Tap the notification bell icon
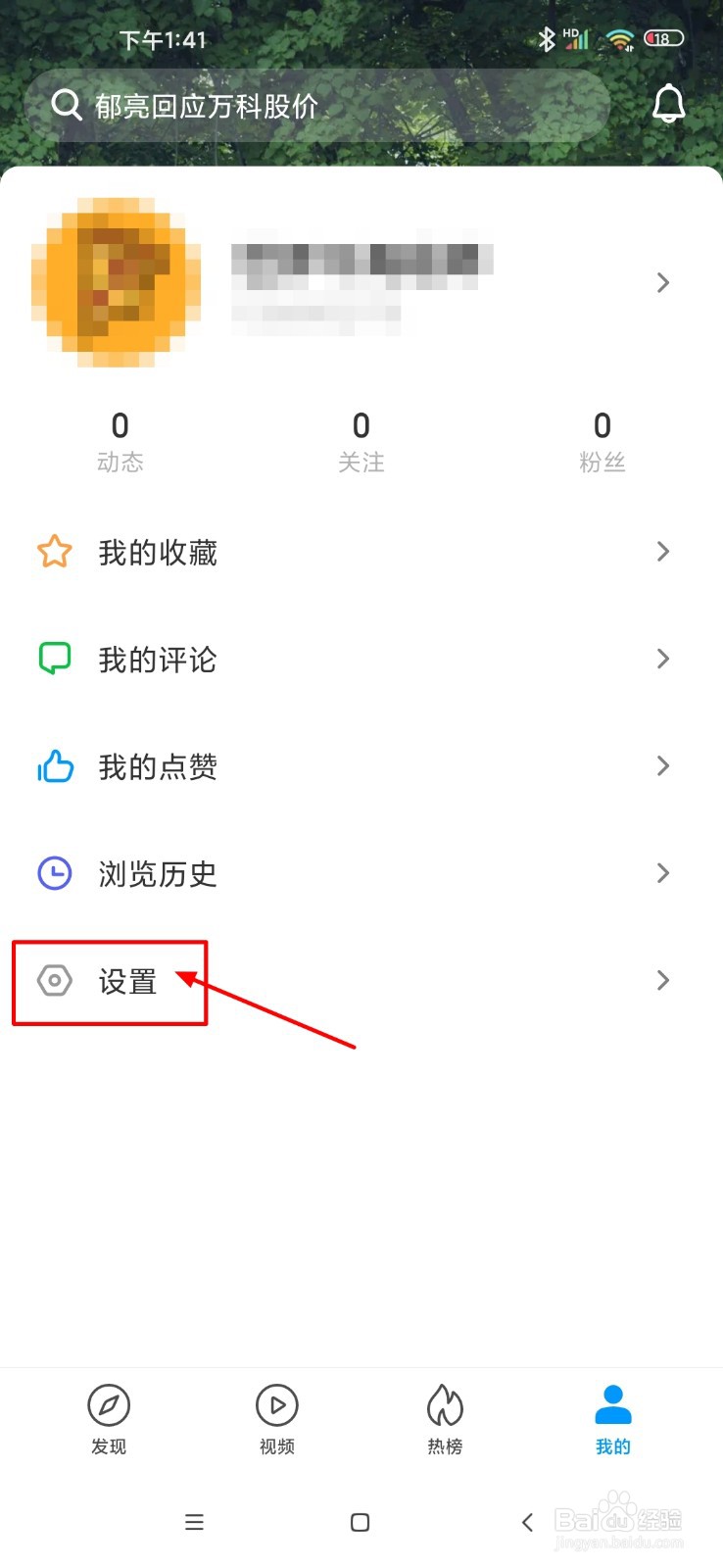Screen dimensions: 723x1568 (x=668, y=104)
